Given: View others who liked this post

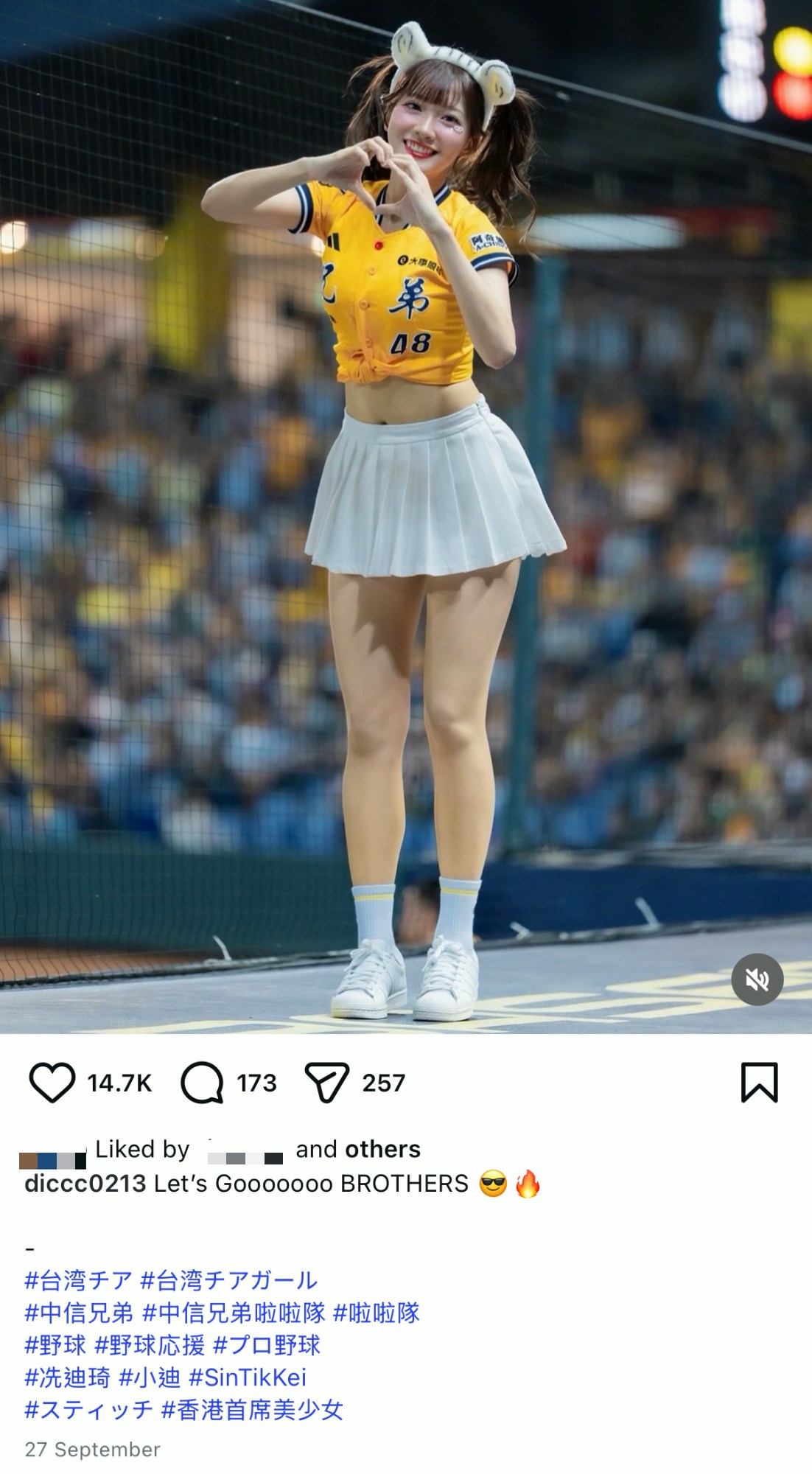Looking at the screenshot, I should 382,1149.
